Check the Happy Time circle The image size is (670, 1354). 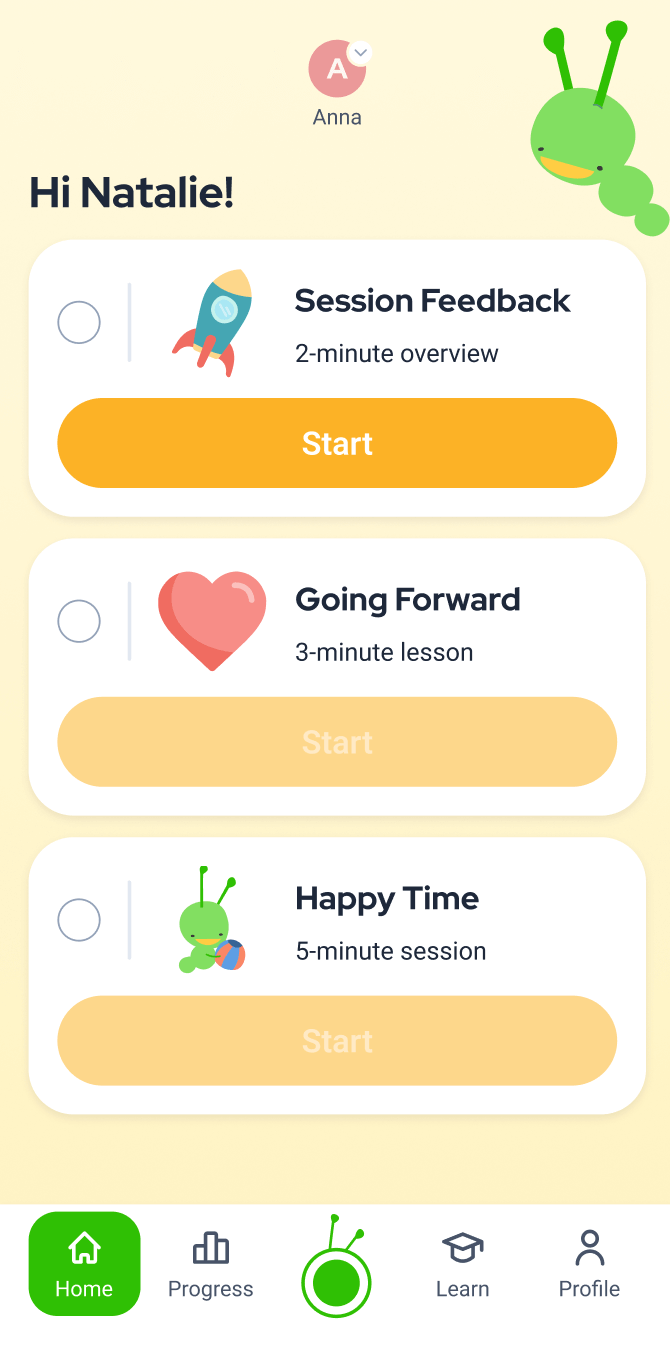[79, 920]
